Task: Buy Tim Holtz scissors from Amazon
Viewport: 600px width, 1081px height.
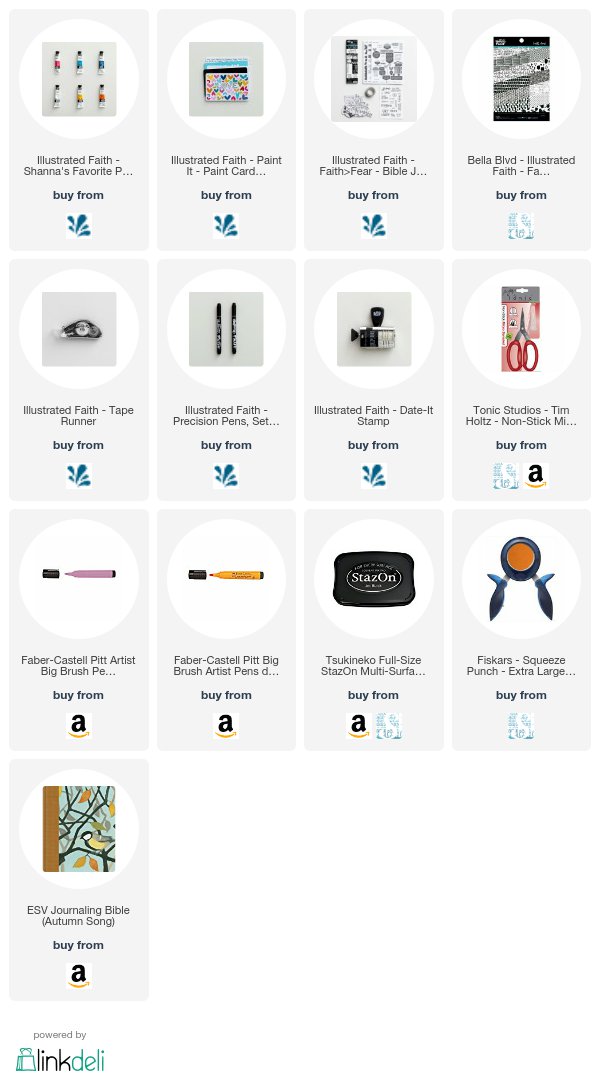Action: point(535,476)
